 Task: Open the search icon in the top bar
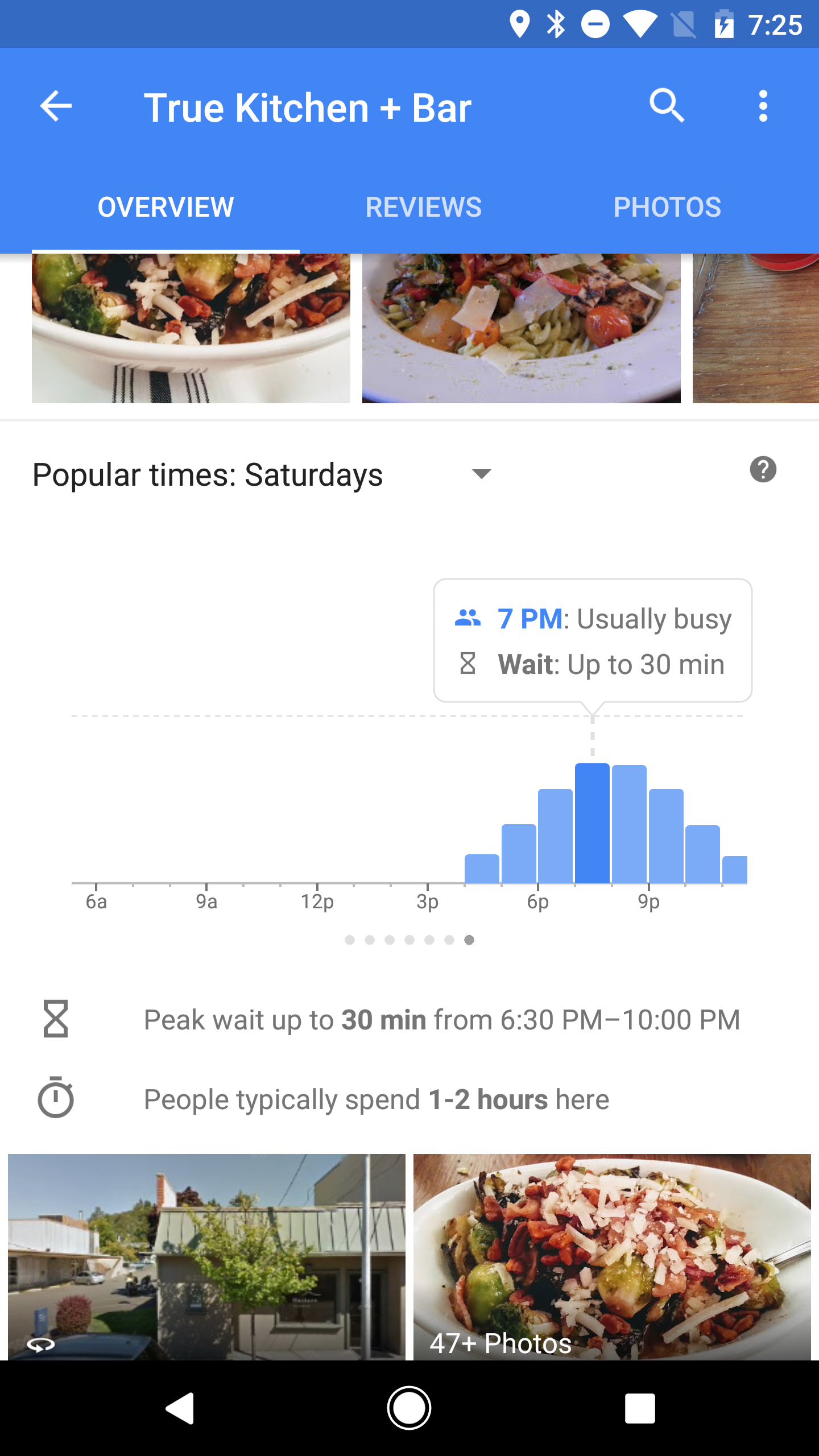(x=666, y=106)
